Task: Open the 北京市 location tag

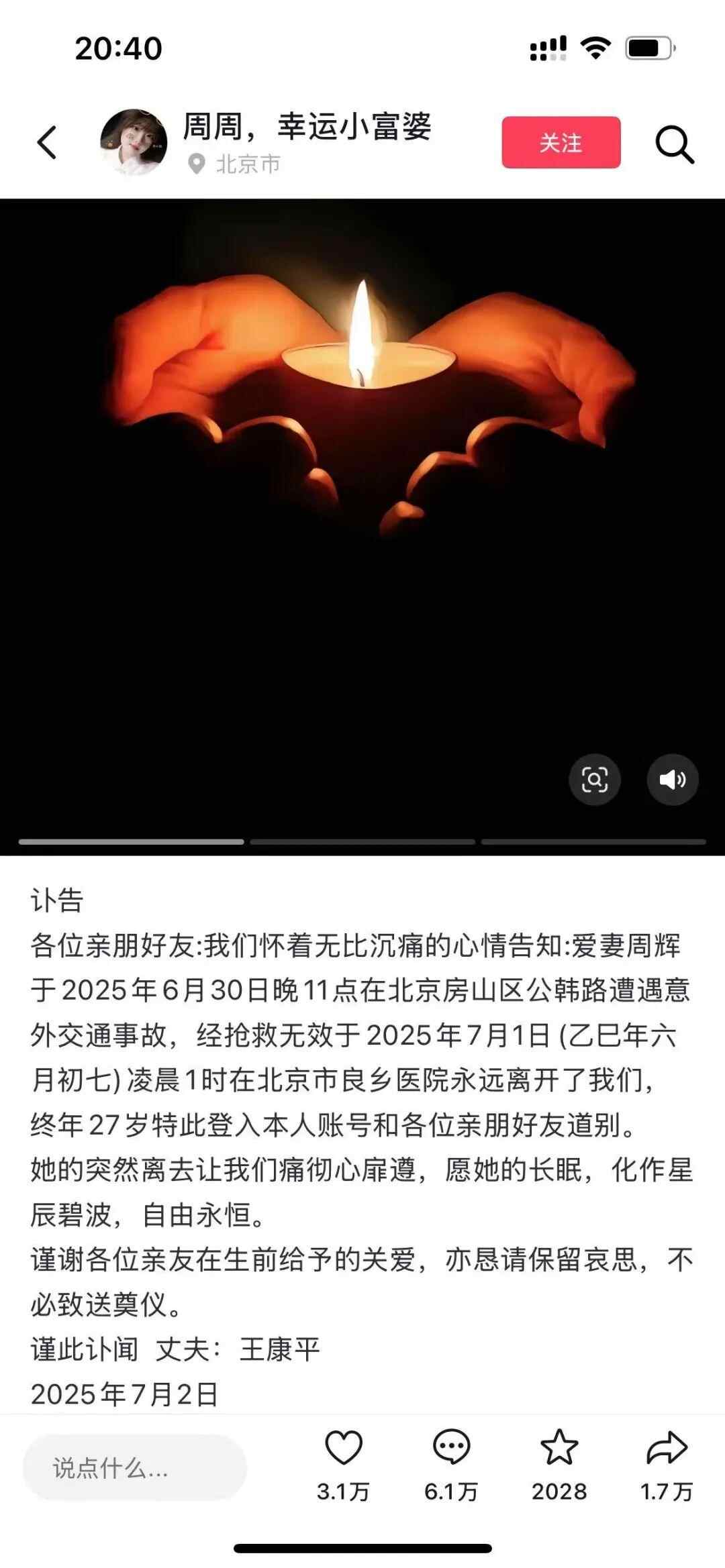Action: [x=235, y=164]
